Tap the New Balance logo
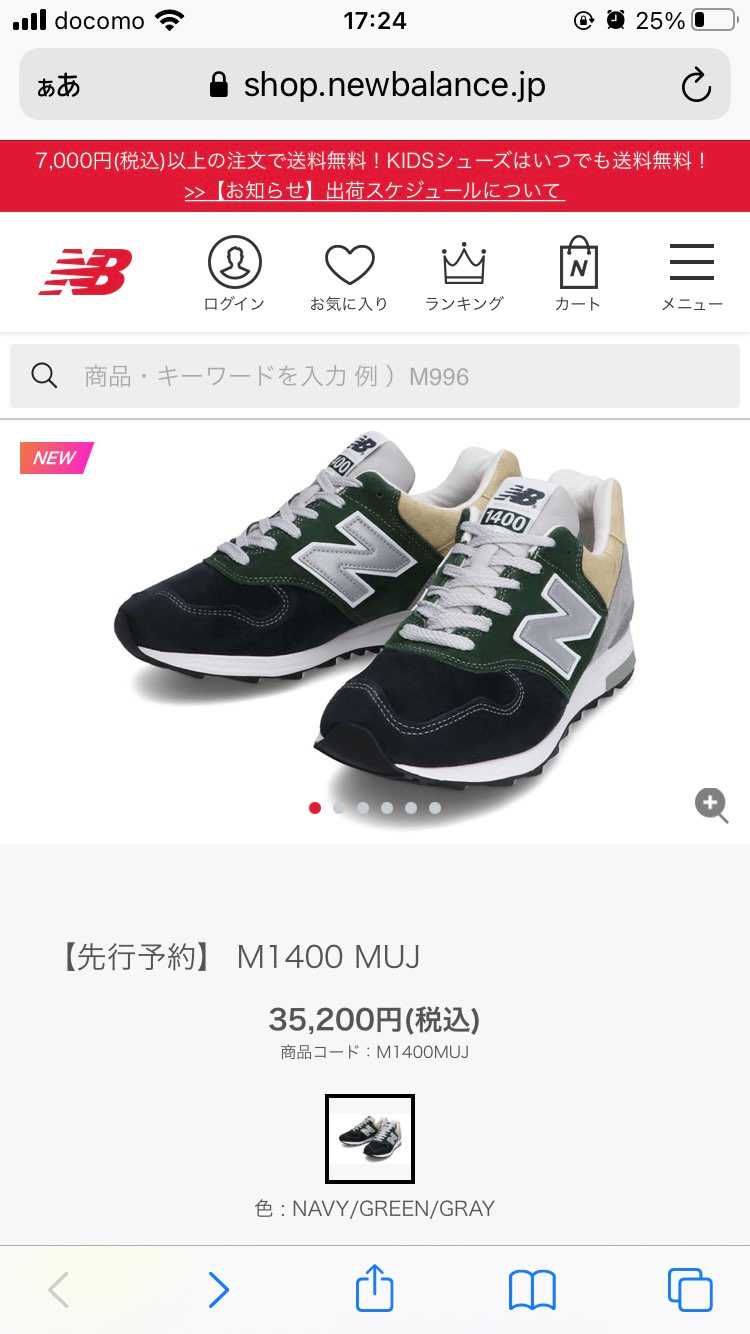The image size is (750, 1334). [87, 268]
